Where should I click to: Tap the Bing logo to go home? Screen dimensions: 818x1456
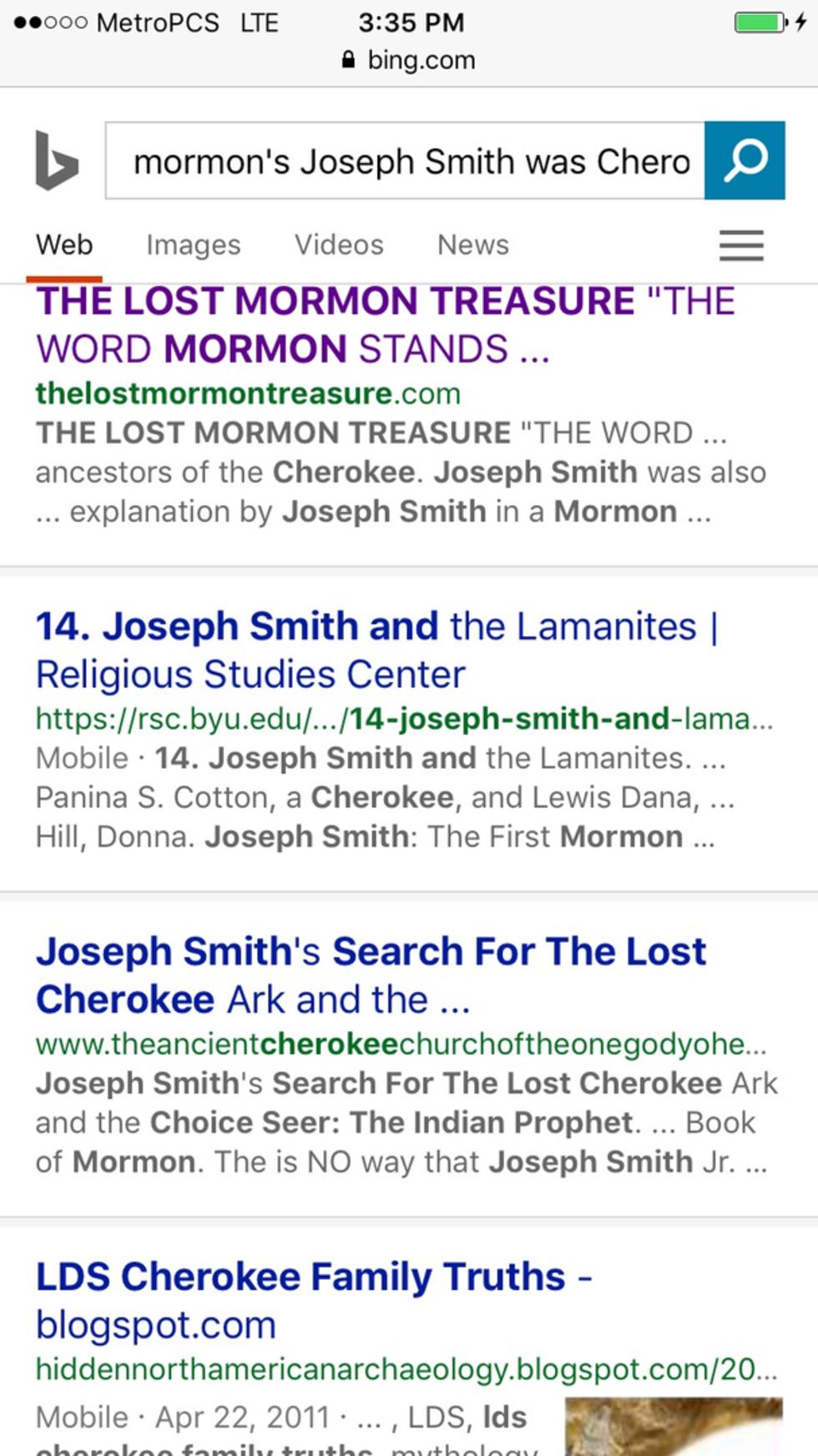(57, 159)
